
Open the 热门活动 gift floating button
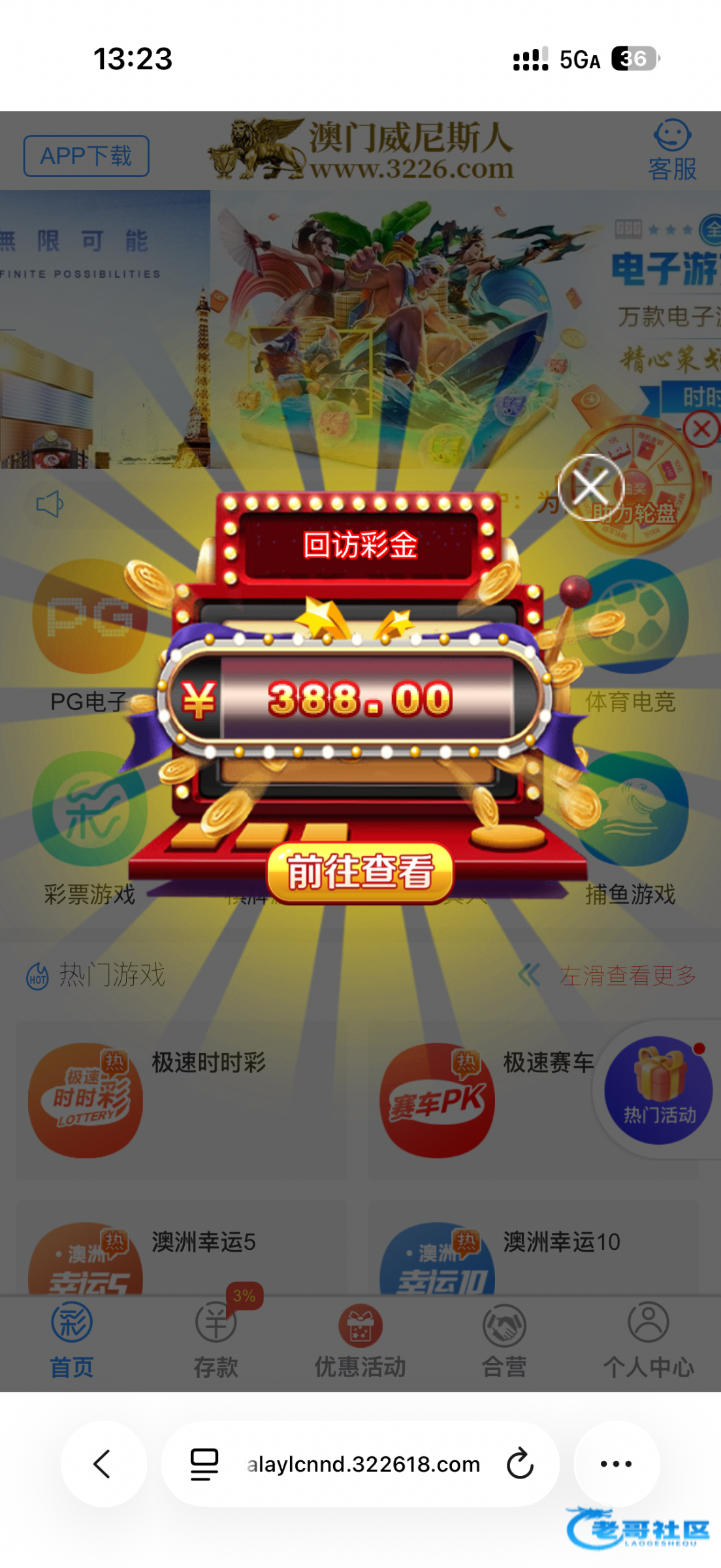[x=658, y=1090]
